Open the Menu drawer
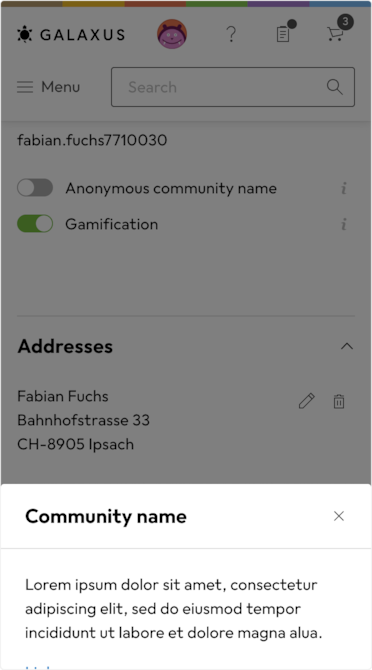 pos(48,87)
